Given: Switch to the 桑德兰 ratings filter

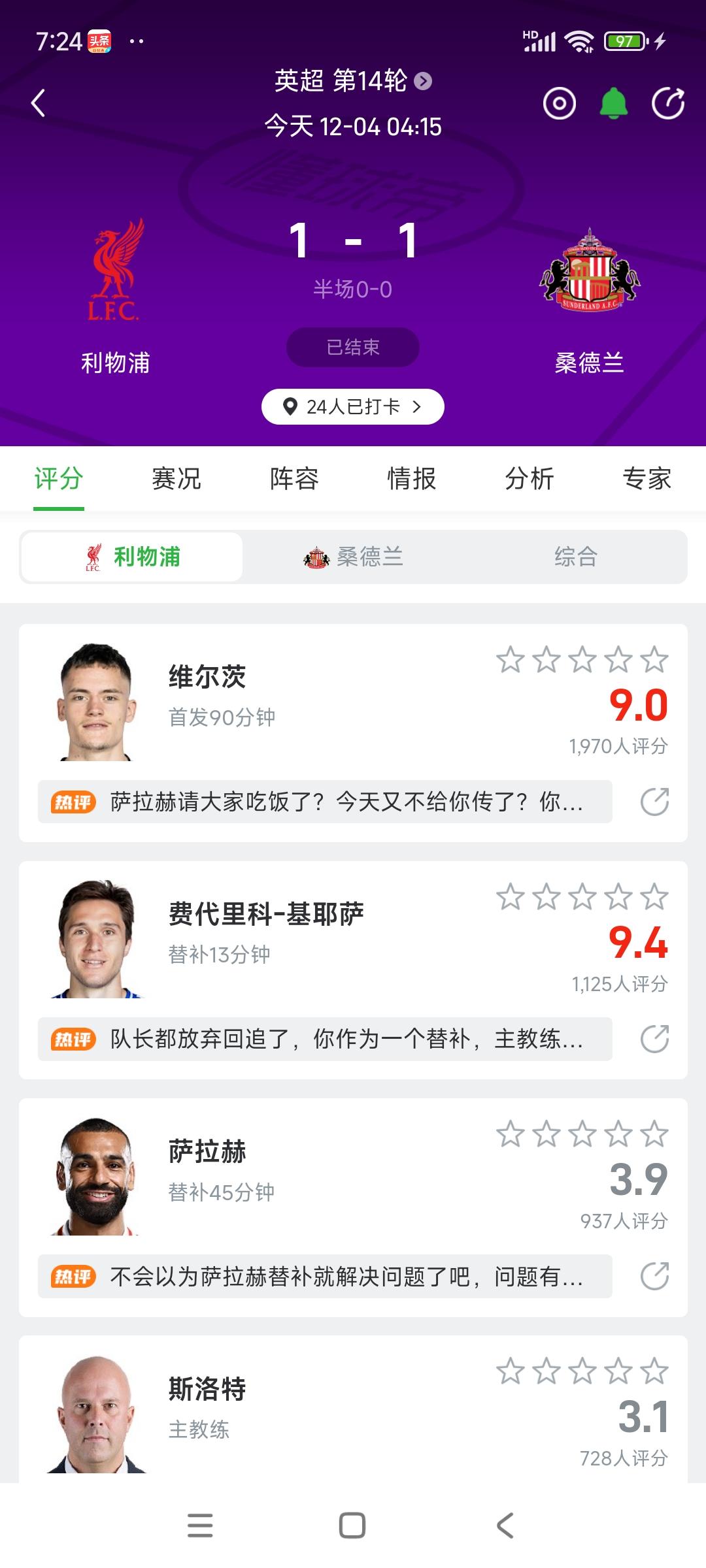Looking at the screenshot, I should point(356,557).
